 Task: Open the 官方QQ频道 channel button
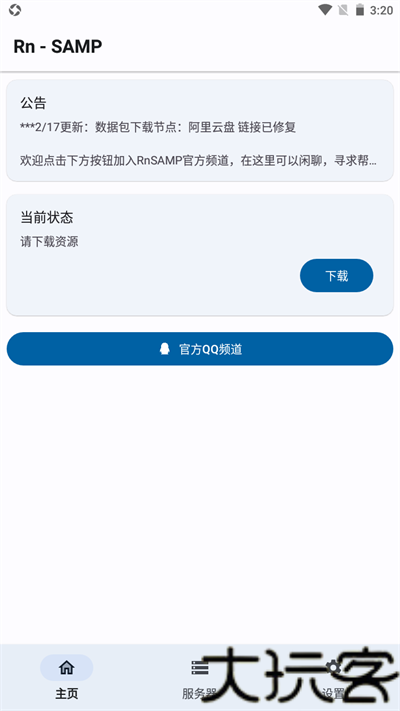click(200, 349)
